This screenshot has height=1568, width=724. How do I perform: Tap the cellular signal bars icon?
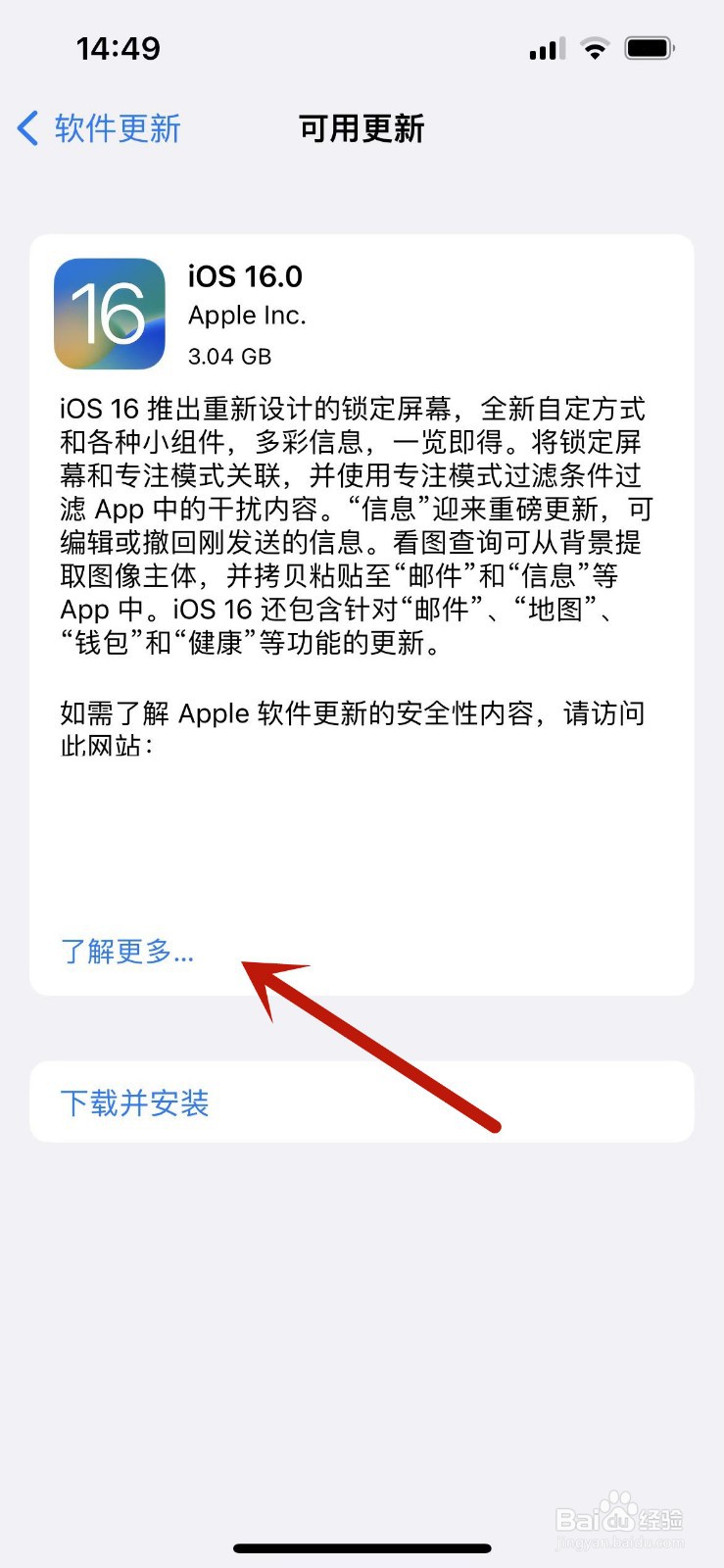click(545, 47)
